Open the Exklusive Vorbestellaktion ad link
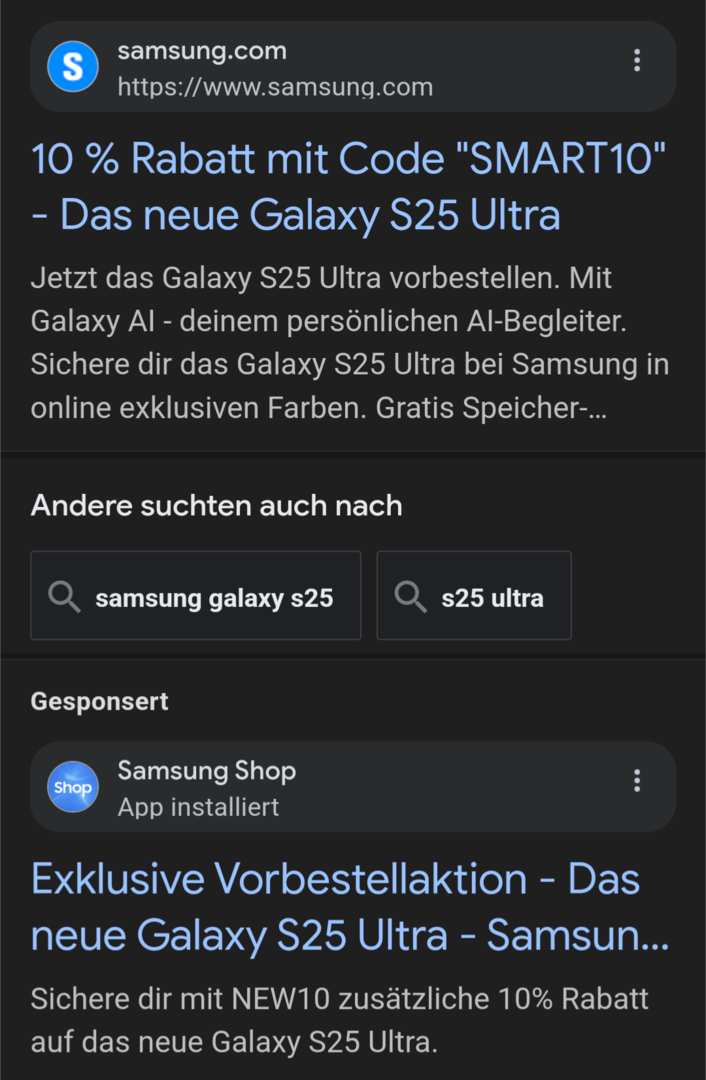706x1080 pixels. coord(350,907)
